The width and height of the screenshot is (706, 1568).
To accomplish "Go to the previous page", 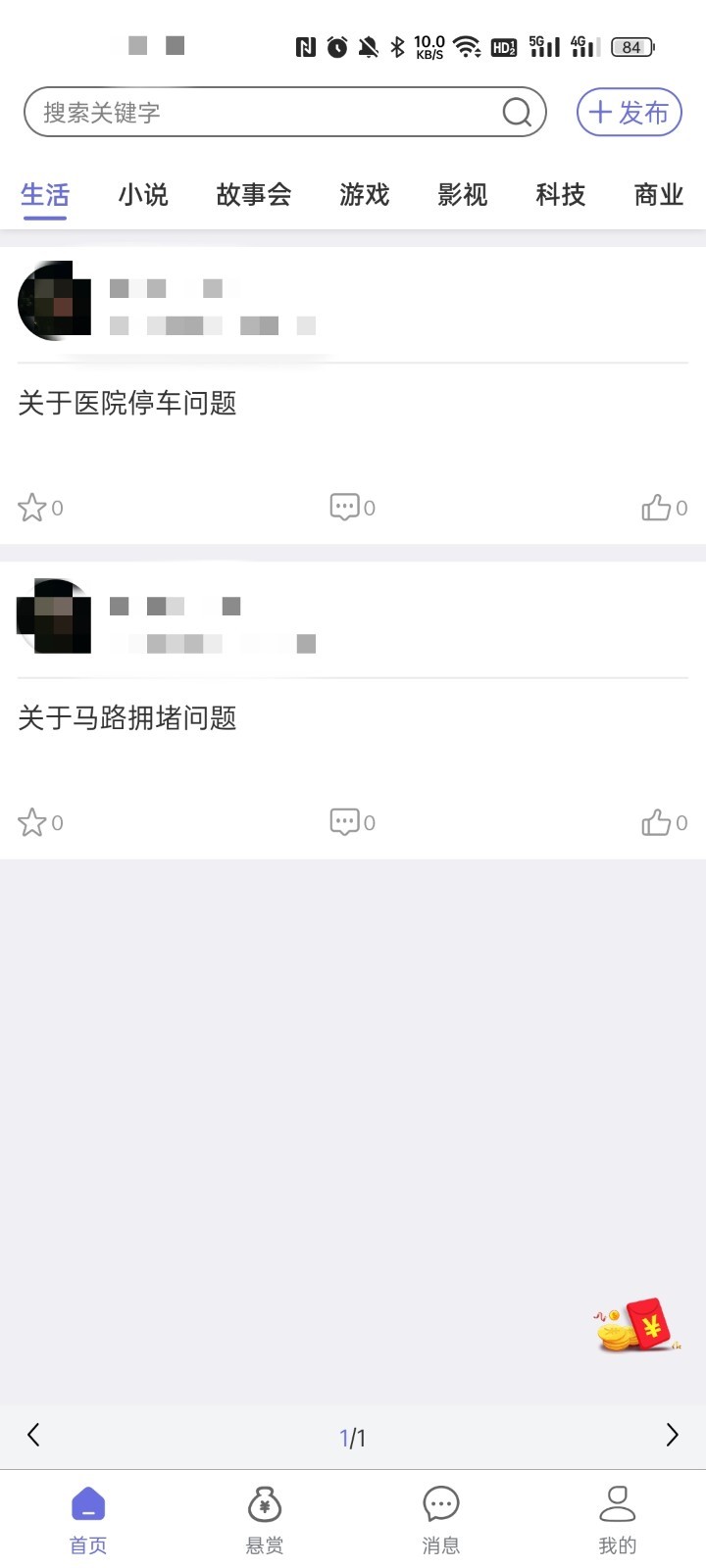I will click(34, 1435).
